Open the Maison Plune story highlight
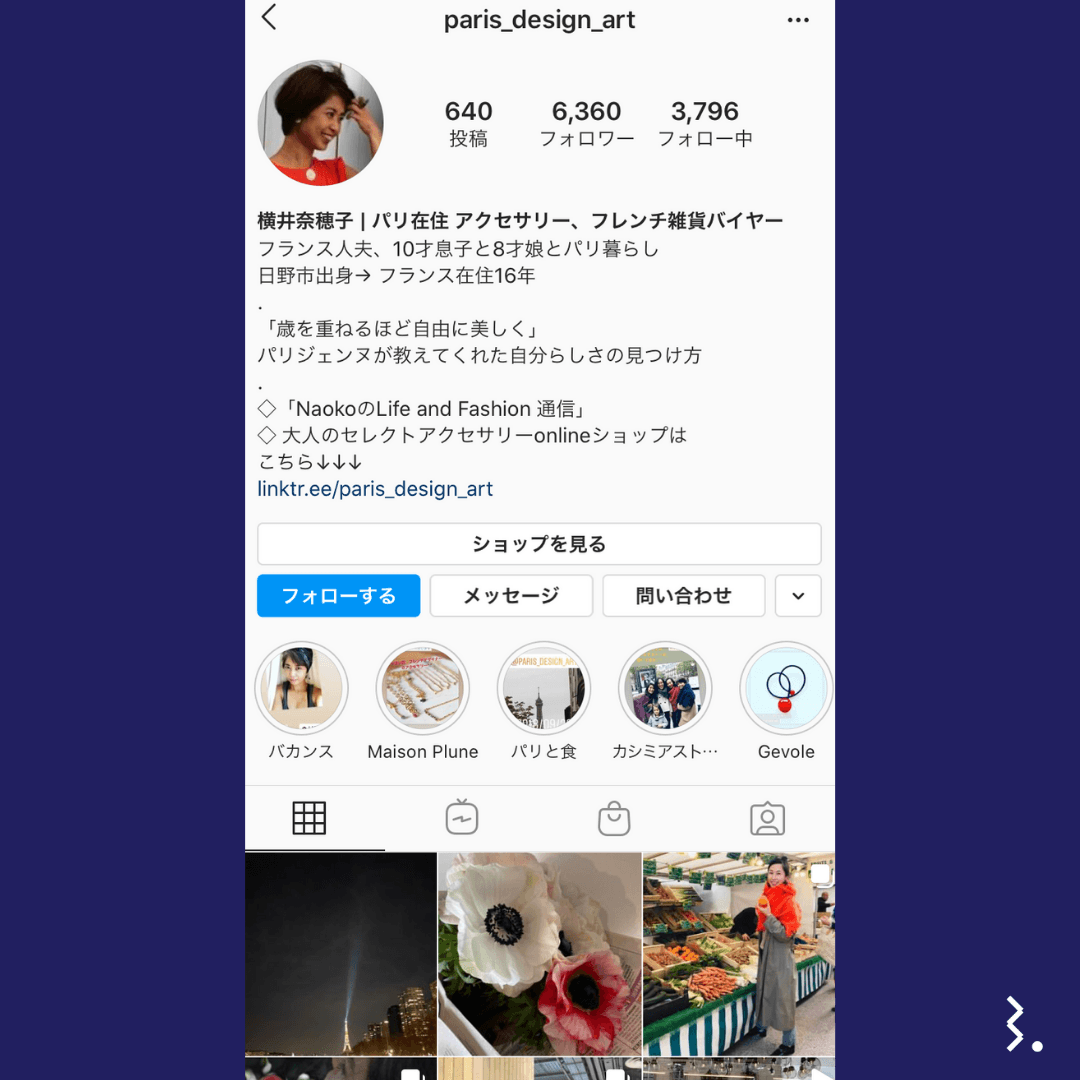 [x=423, y=689]
